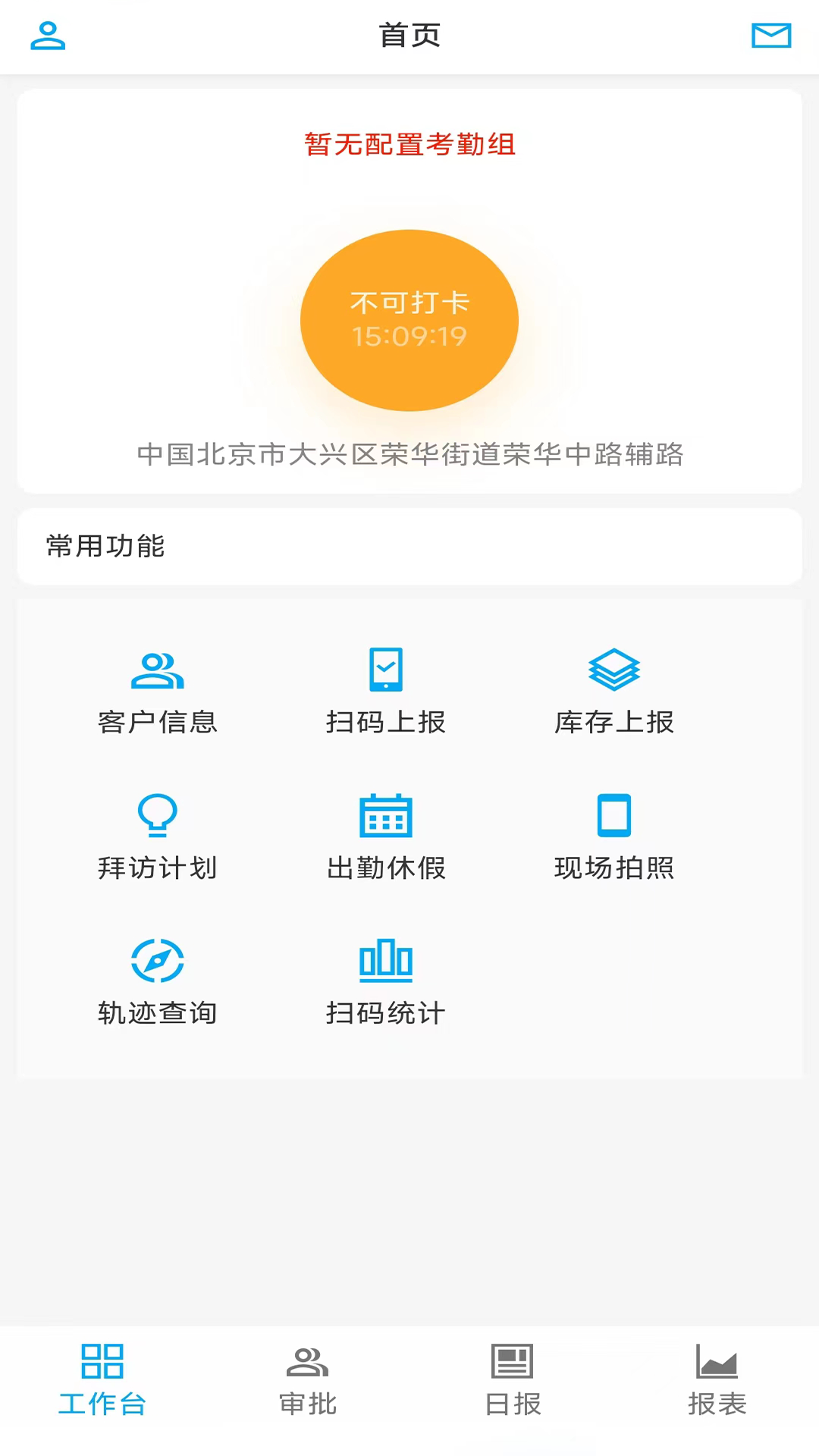
Task: Open 轨迹查询 track query
Action: (158, 983)
